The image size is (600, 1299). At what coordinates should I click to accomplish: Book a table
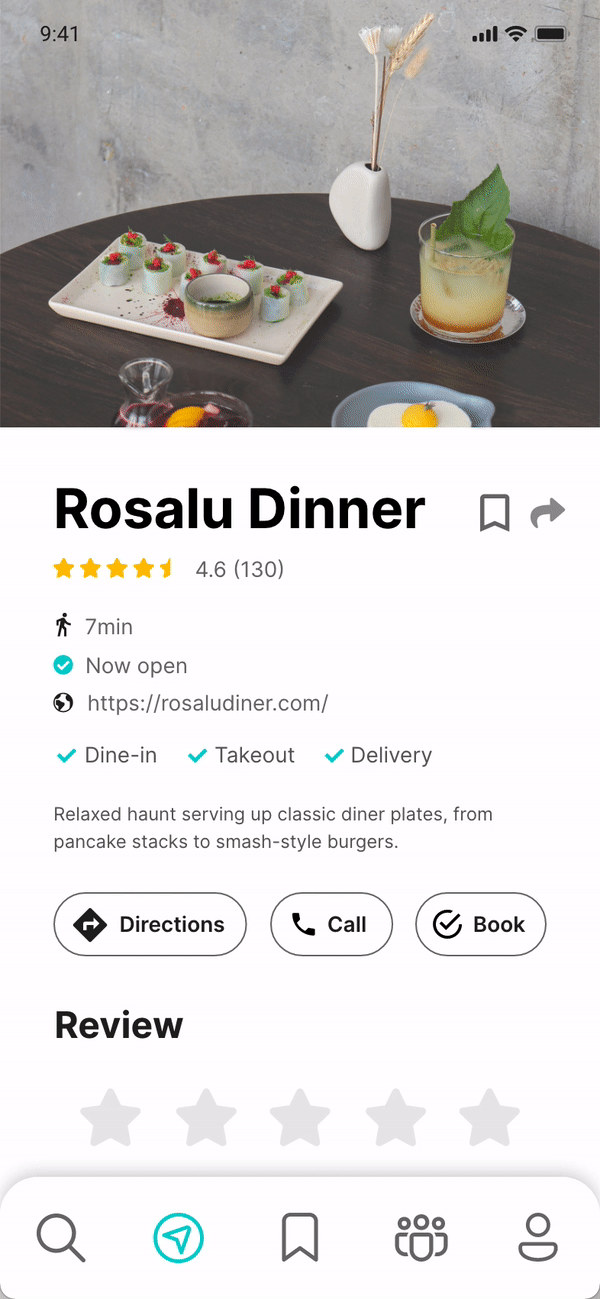click(x=480, y=924)
